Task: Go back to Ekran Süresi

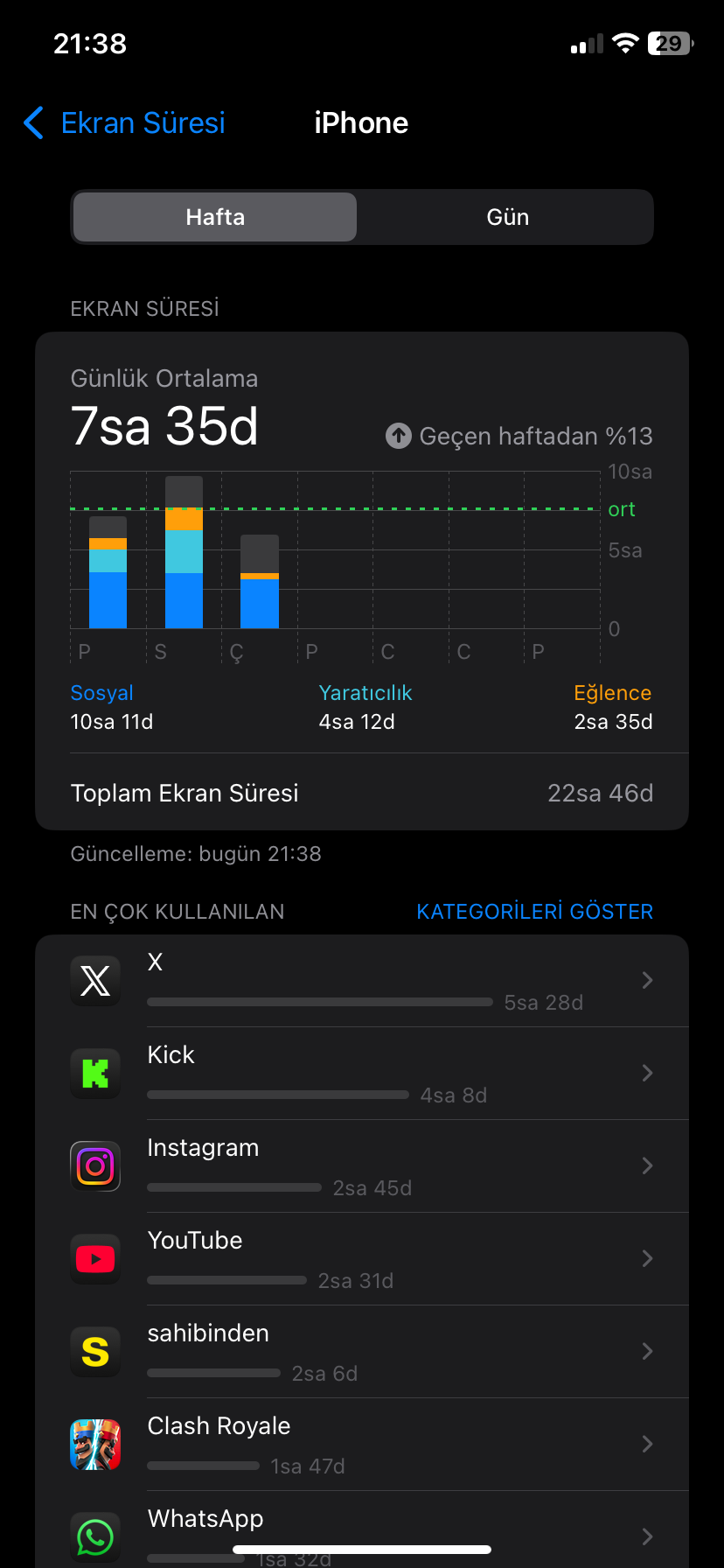Action: (x=124, y=123)
